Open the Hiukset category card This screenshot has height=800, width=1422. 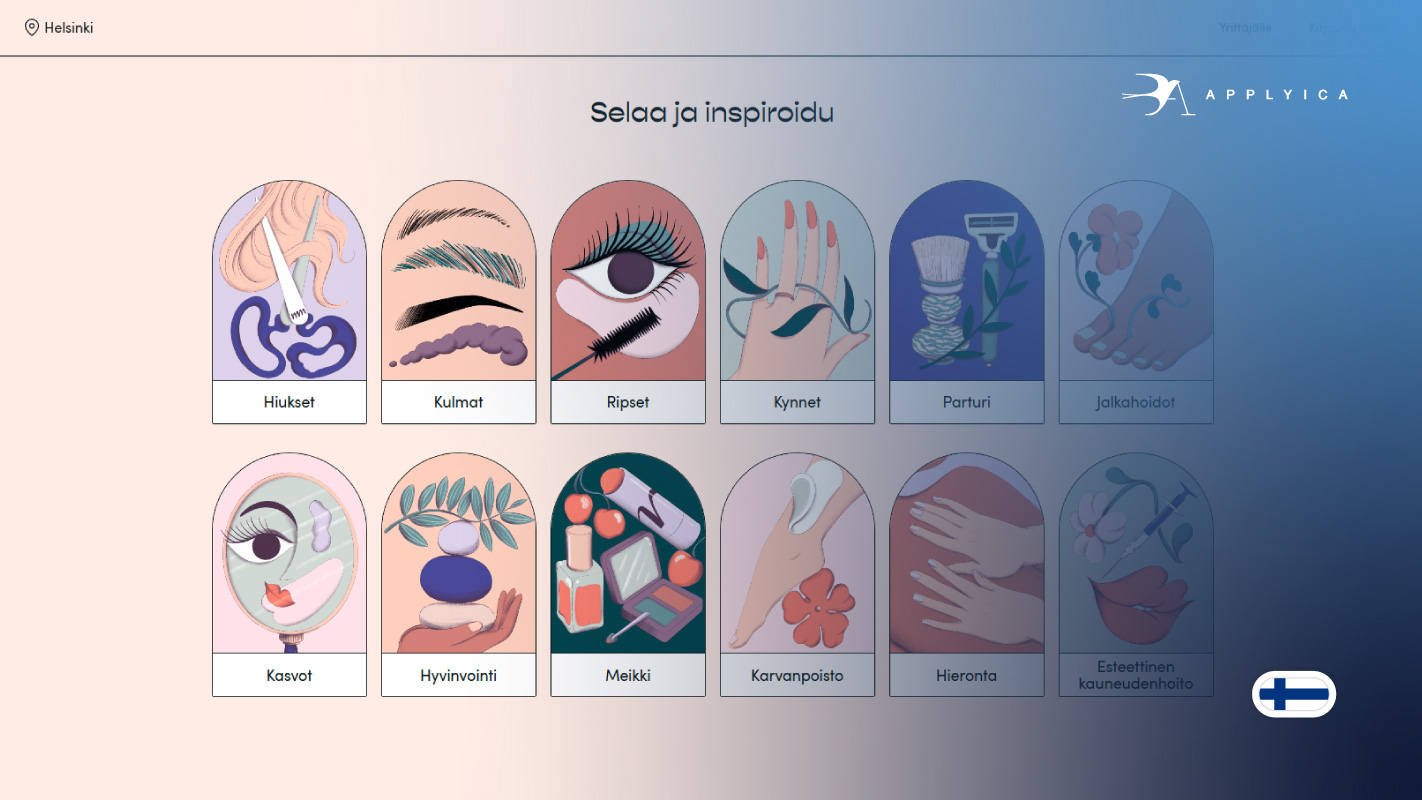point(289,301)
